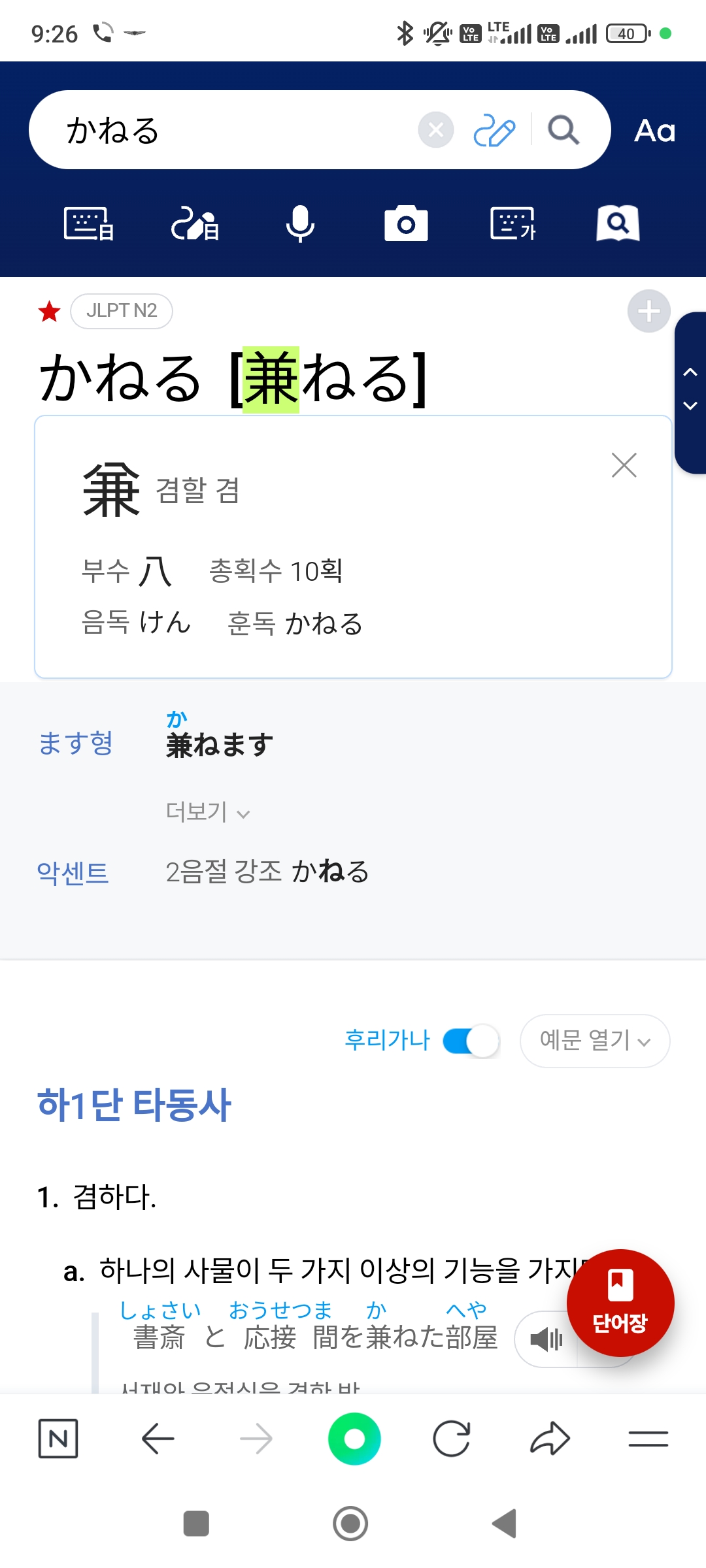Viewport: 706px width, 1568px height.
Task: Open the Japanese keyboard input
Action: pyautogui.click(x=89, y=224)
